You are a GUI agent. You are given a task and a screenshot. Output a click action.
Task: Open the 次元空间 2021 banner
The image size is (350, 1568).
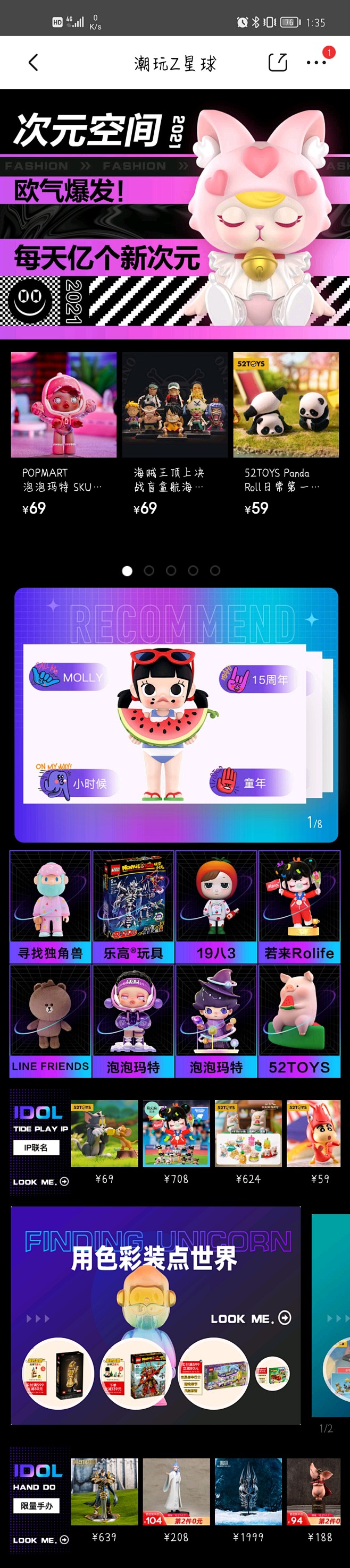(x=175, y=214)
